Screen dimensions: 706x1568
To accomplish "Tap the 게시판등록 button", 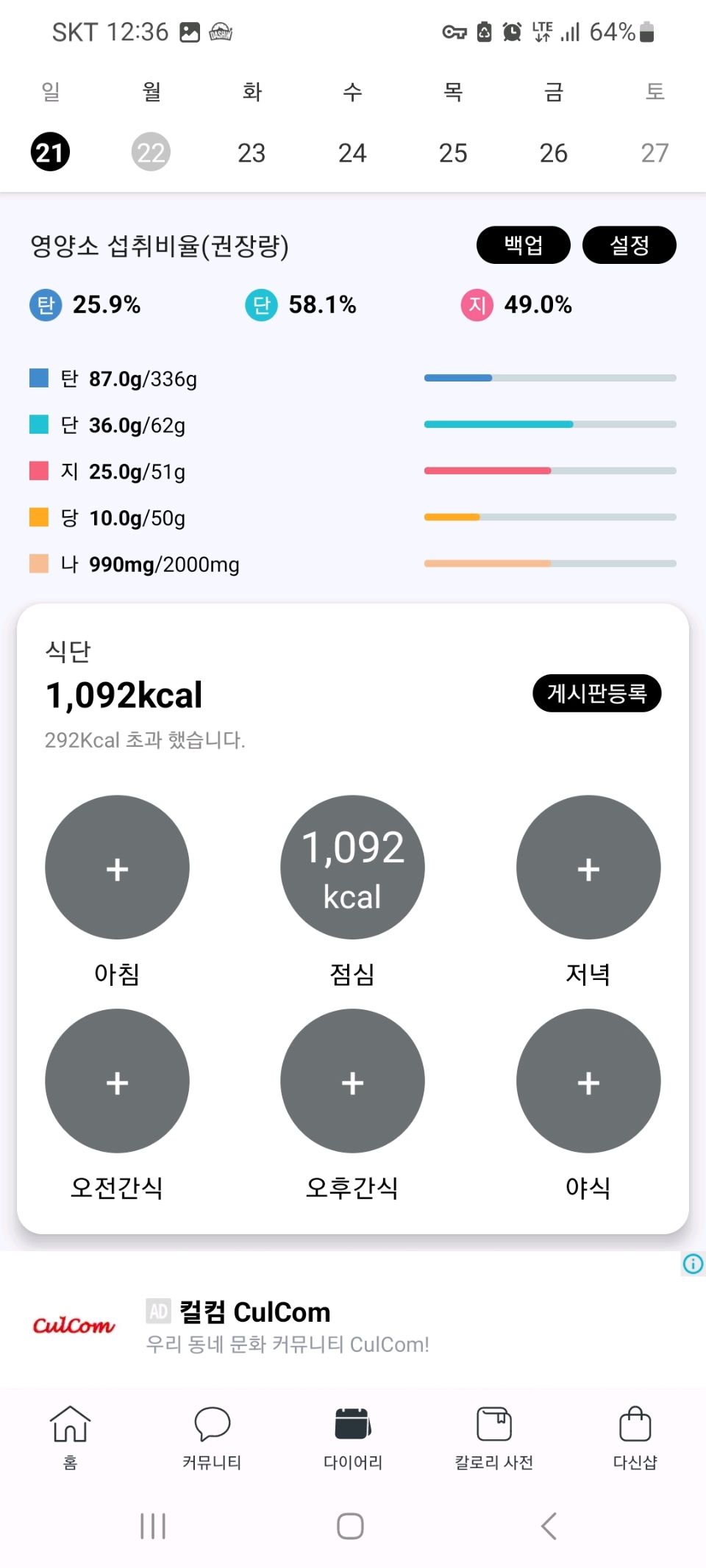I will point(596,693).
